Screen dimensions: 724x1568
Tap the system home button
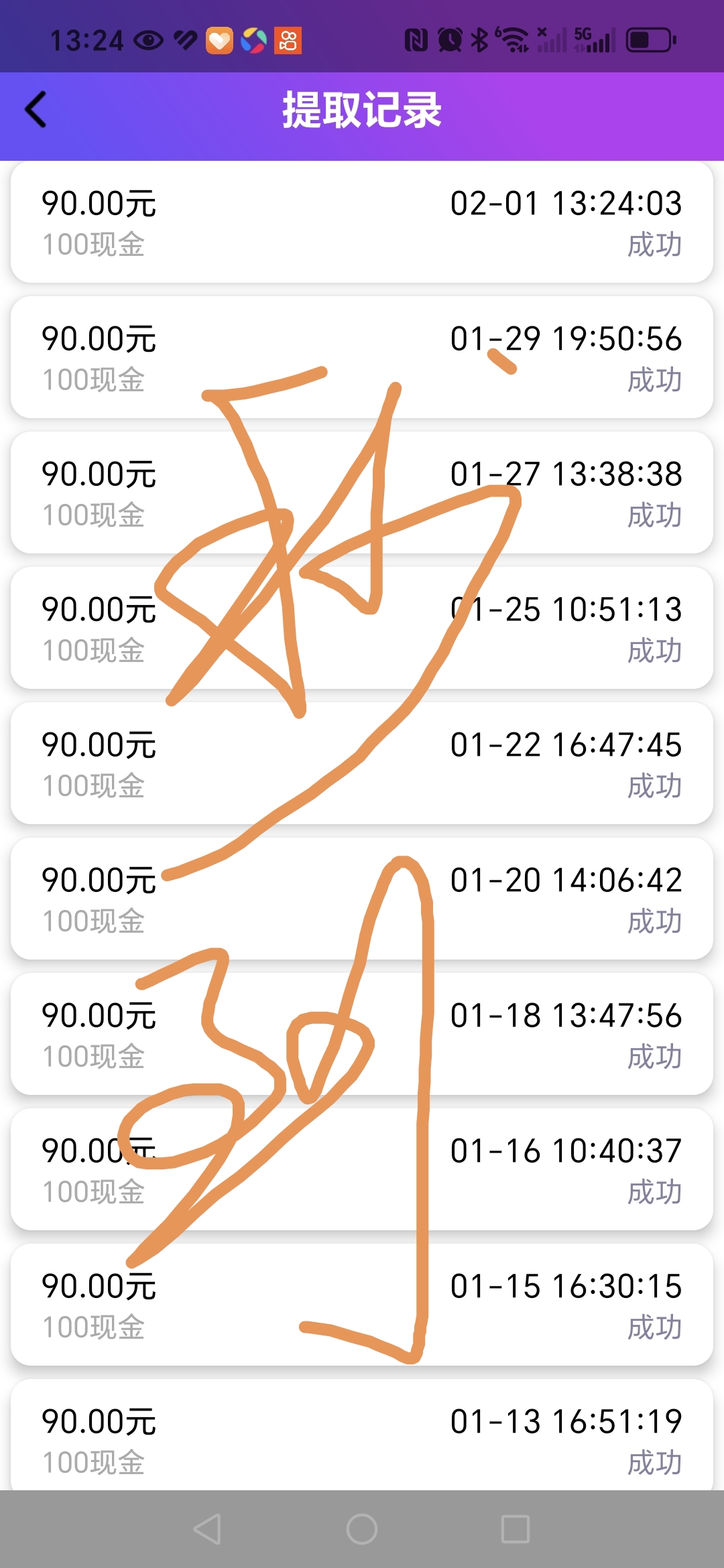tap(362, 1529)
